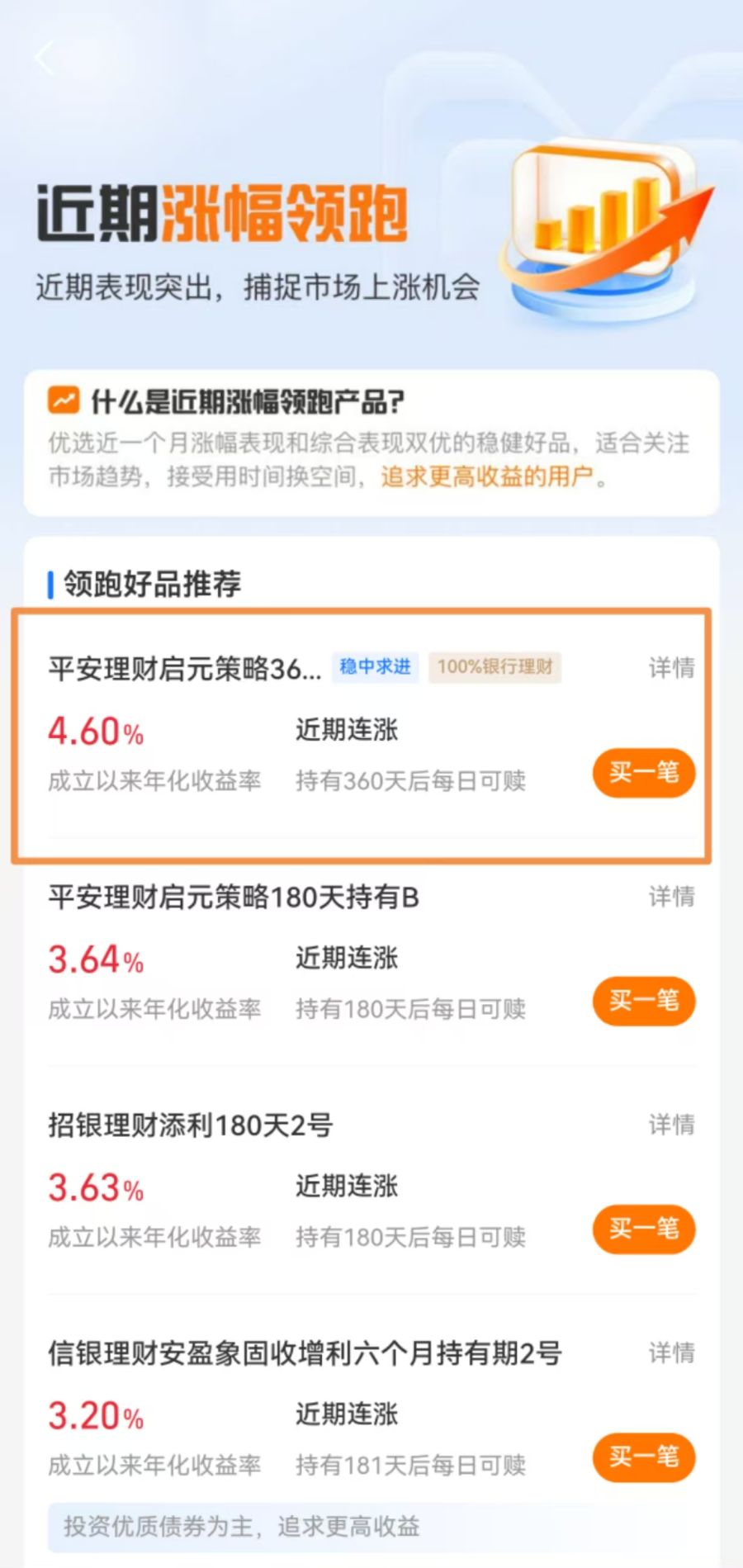This screenshot has height=1568, width=743.
Task: Purchase 招银理财添利180天2号 via 买一笔
Action: coord(643,1229)
